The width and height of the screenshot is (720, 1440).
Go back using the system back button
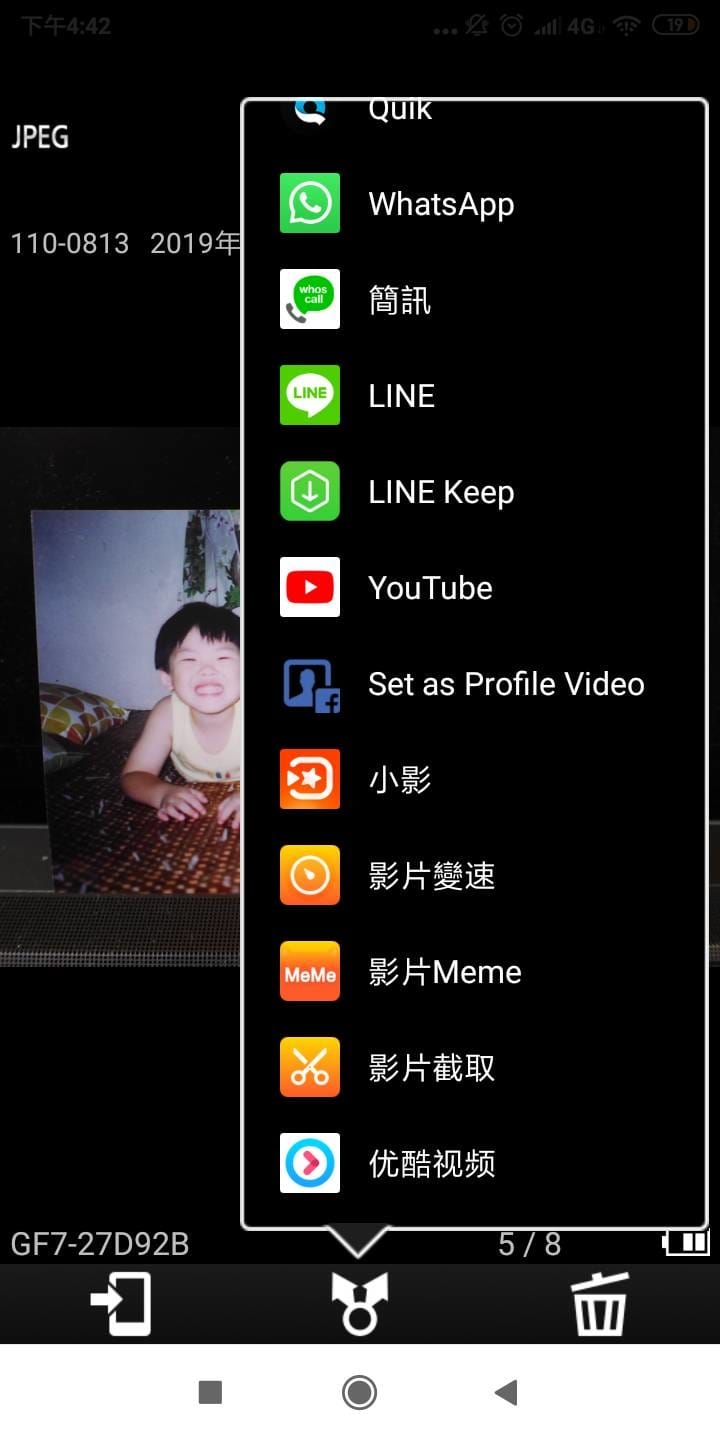(506, 1392)
